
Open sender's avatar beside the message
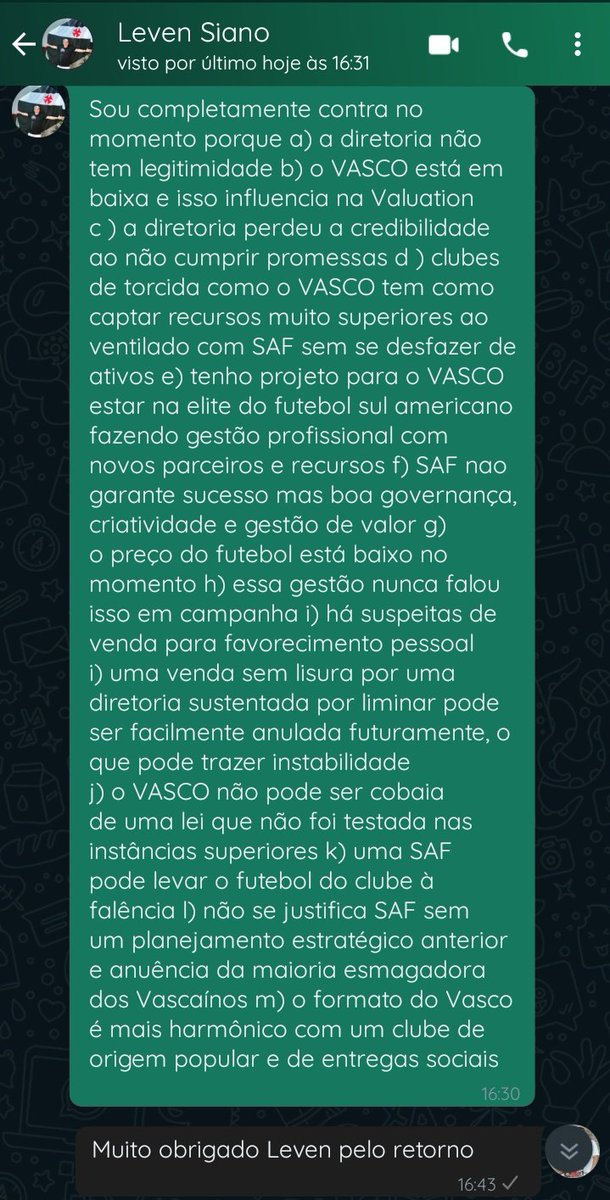[38, 112]
